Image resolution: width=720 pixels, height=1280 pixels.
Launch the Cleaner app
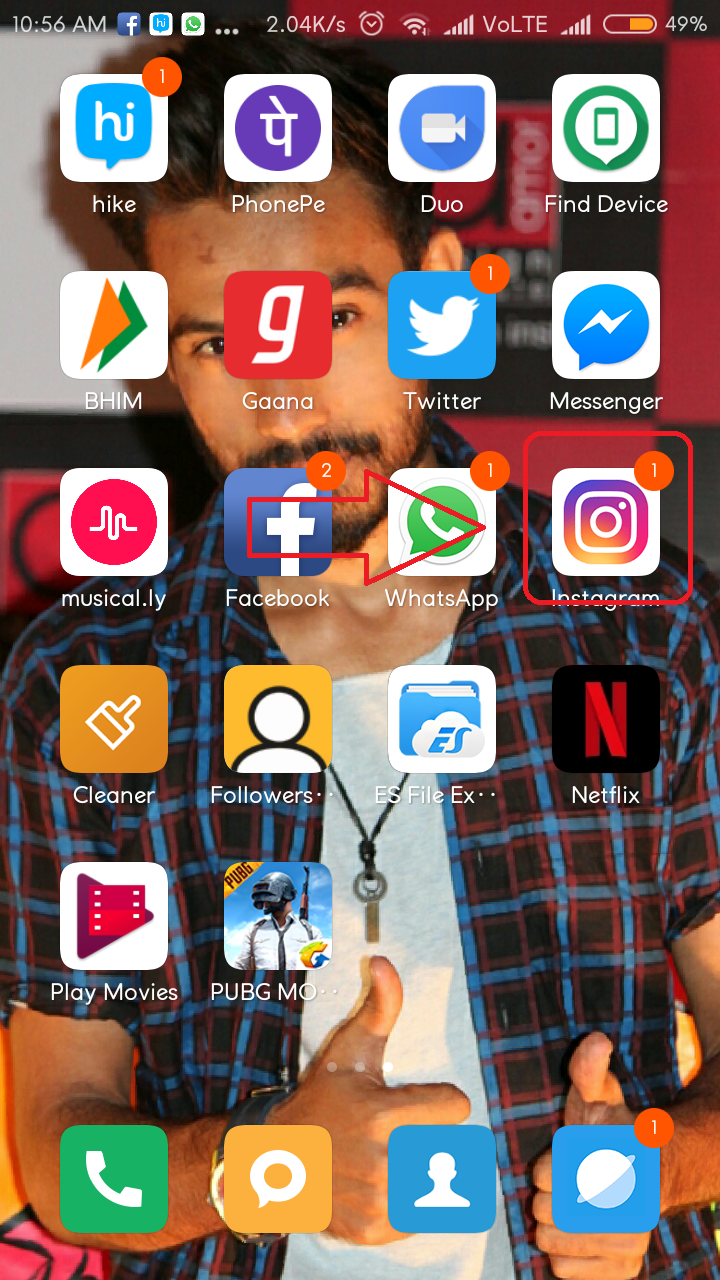pos(114,719)
